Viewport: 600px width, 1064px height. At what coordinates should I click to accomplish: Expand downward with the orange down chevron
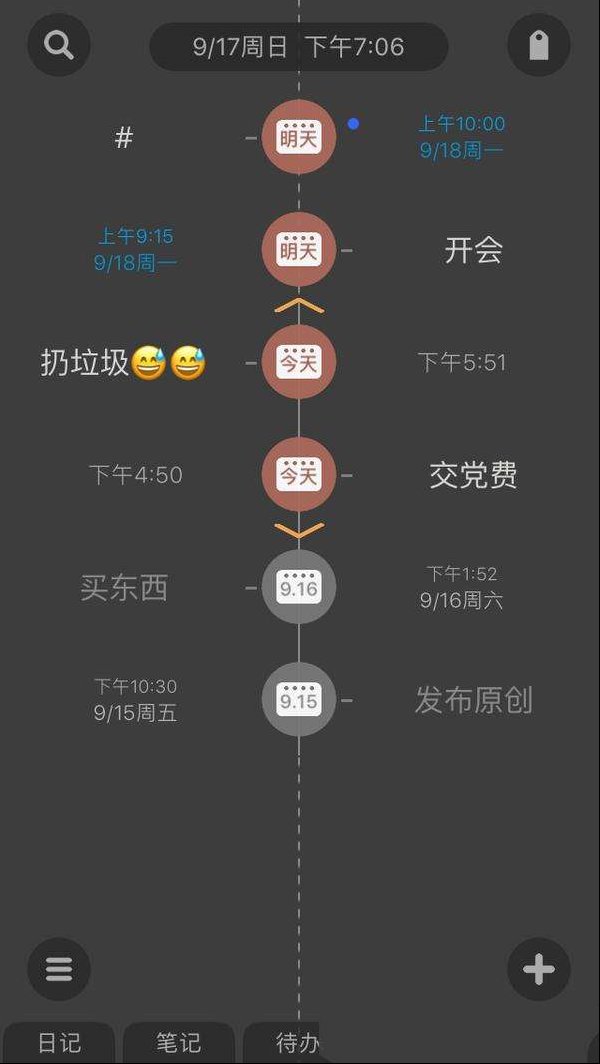[x=299, y=531]
